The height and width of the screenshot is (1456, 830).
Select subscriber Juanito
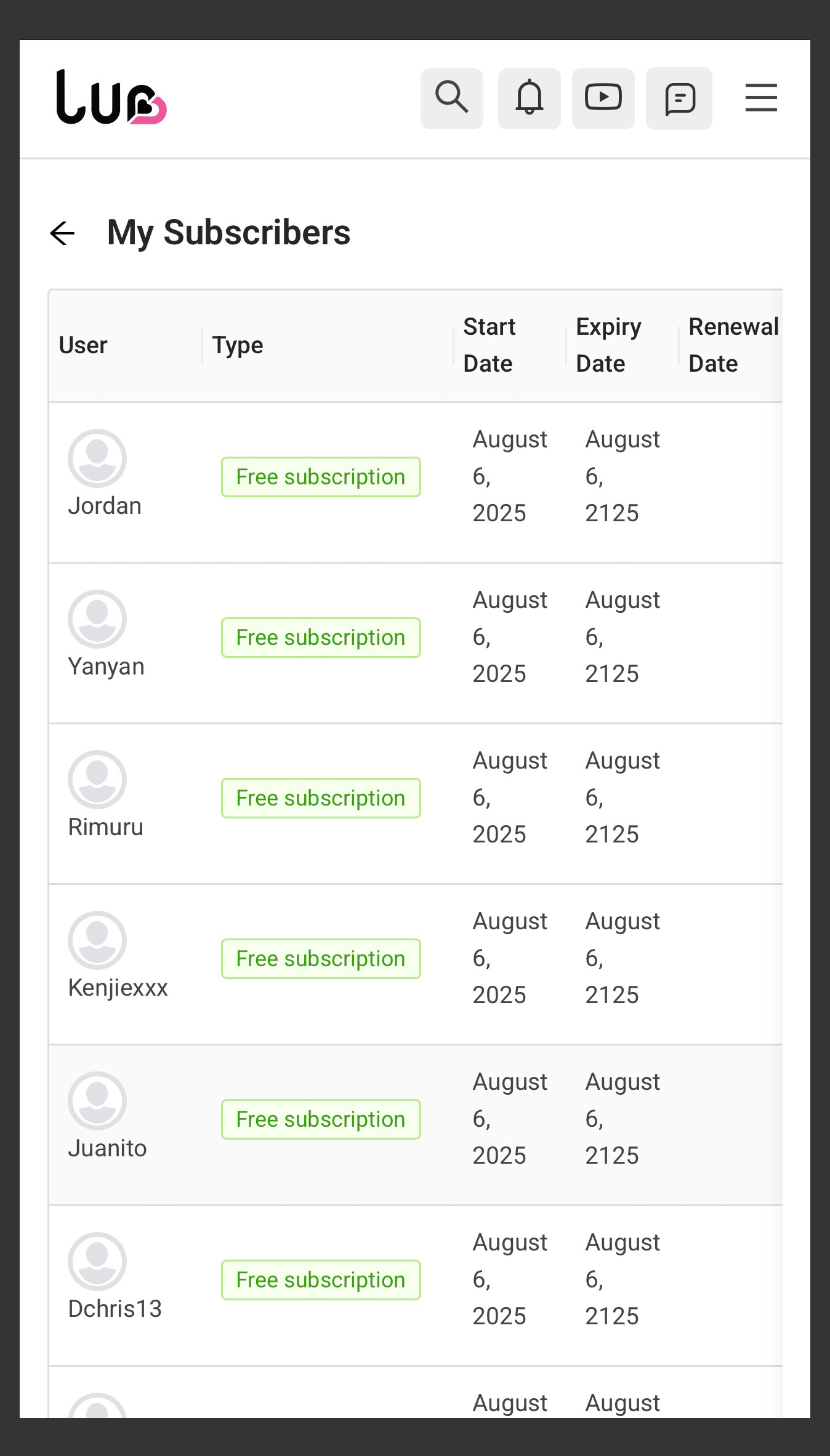(x=107, y=1116)
